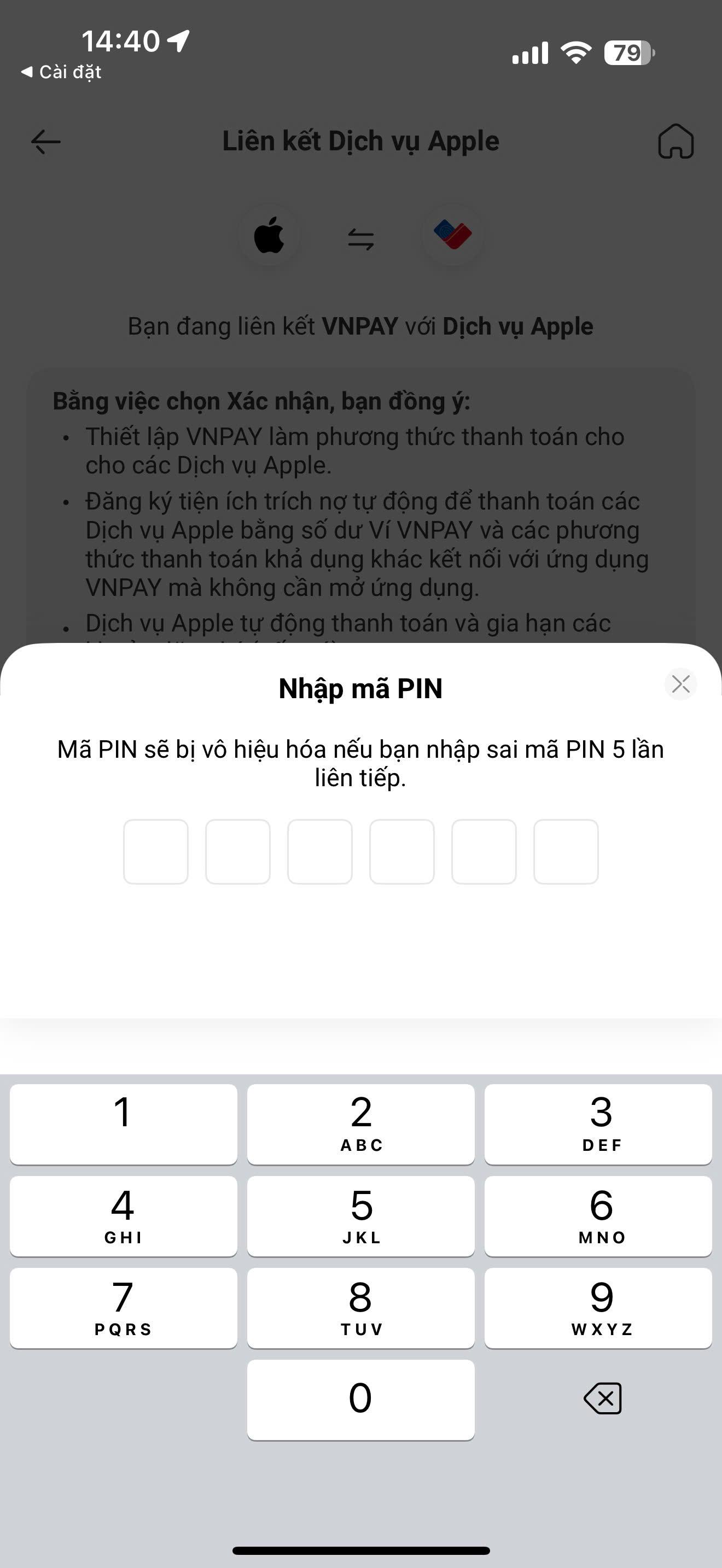Enter digit 4 on the keypad
Image resolution: width=722 pixels, height=1568 pixels.
pos(124,1215)
